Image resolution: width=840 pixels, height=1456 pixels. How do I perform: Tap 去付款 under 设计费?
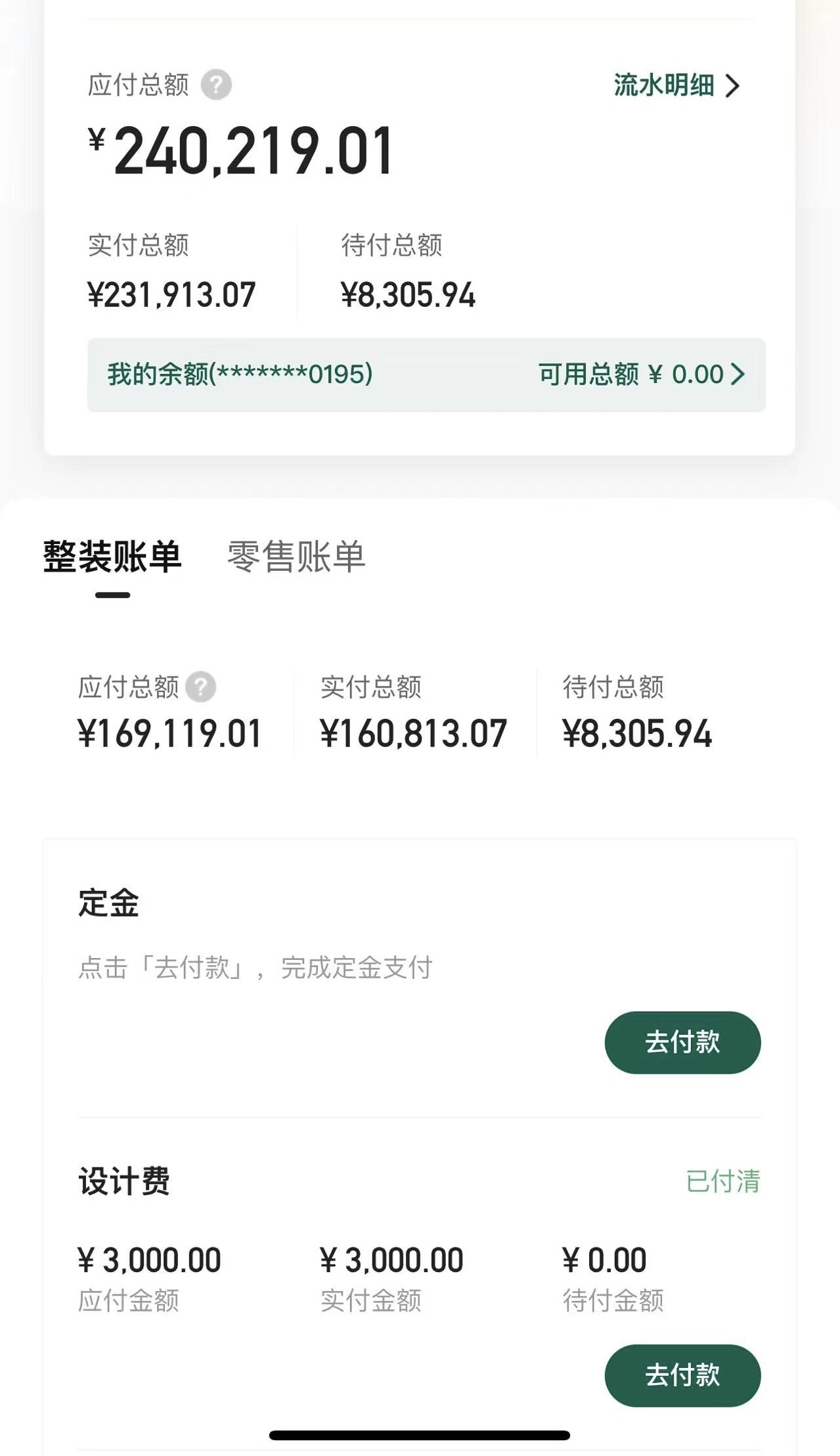[682, 1375]
